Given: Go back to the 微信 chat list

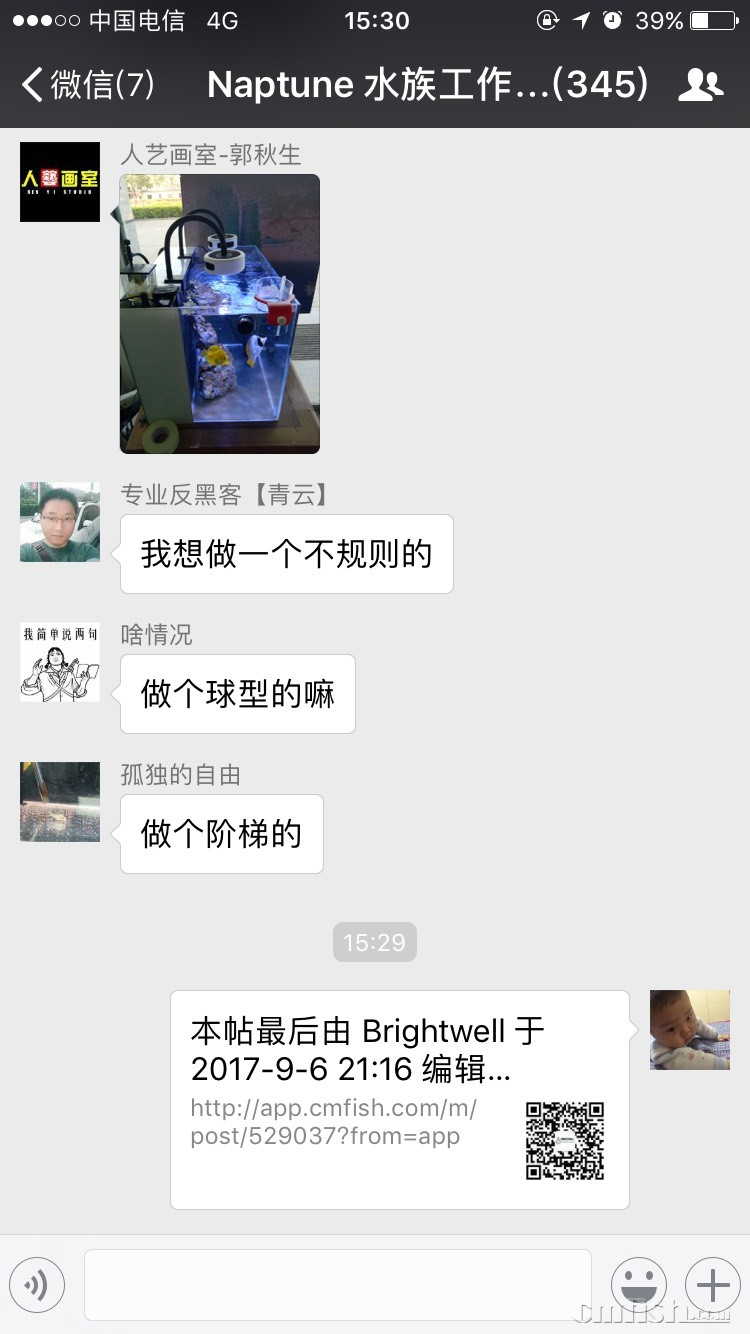Looking at the screenshot, I should pos(88,85).
